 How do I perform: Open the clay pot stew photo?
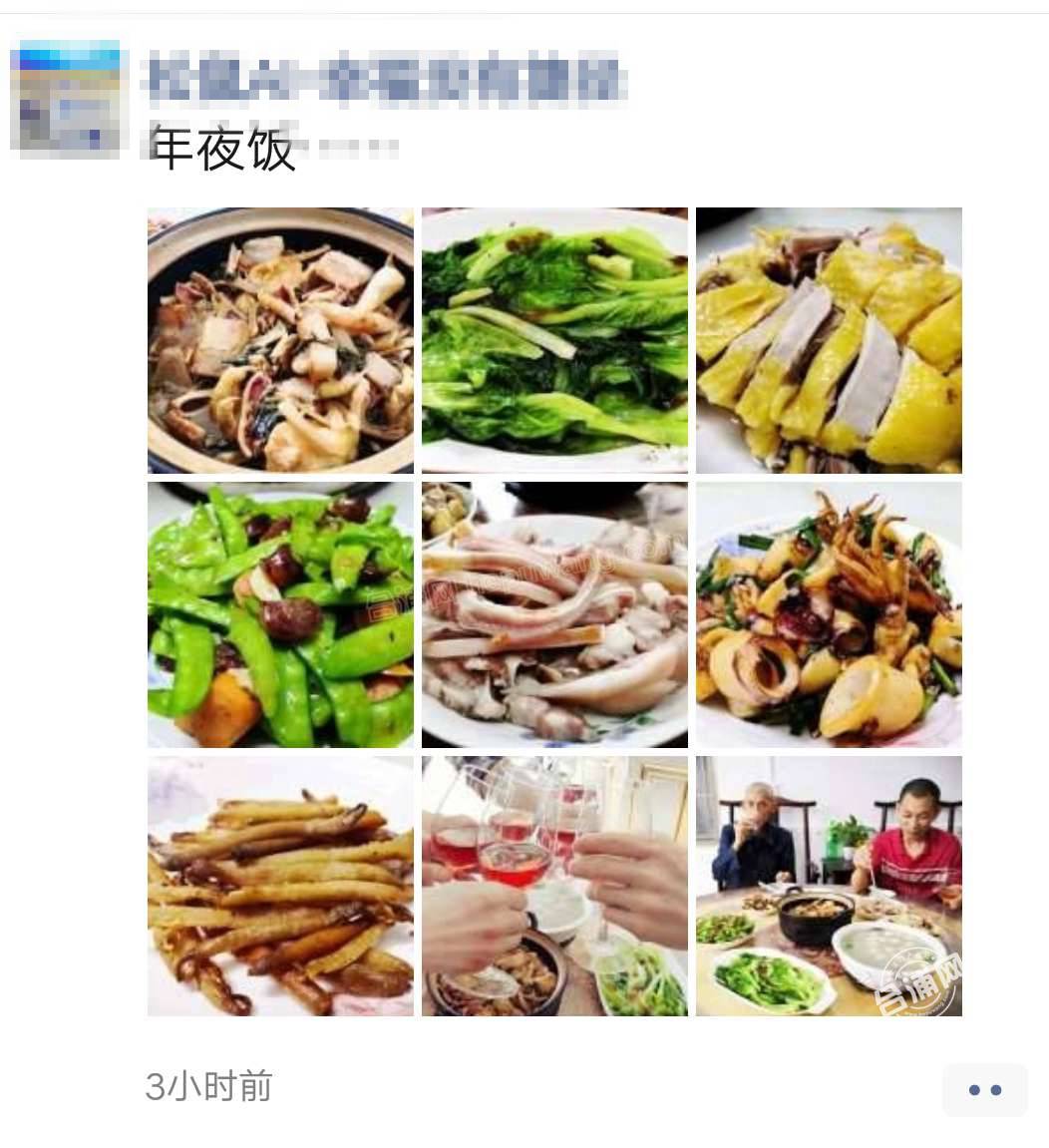280,340
